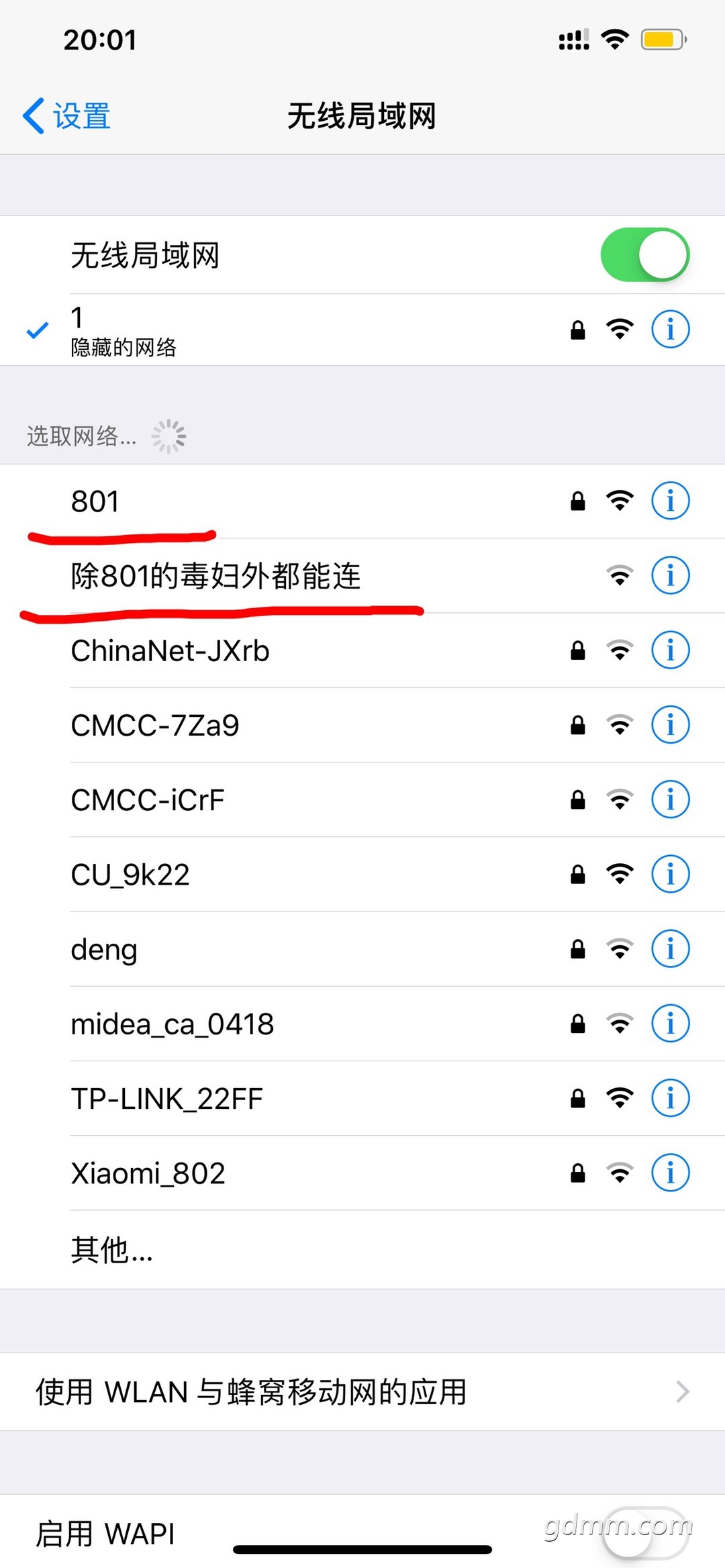Open info for TP-LINK_22FF
The image size is (725, 1568).
[670, 1099]
